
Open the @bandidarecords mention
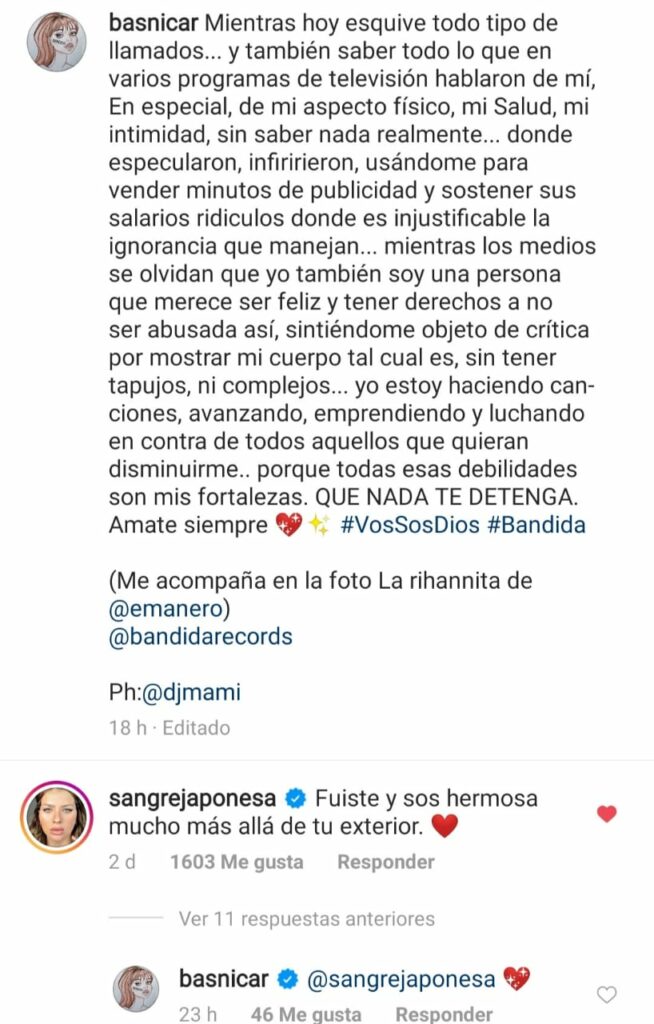coord(200,635)
